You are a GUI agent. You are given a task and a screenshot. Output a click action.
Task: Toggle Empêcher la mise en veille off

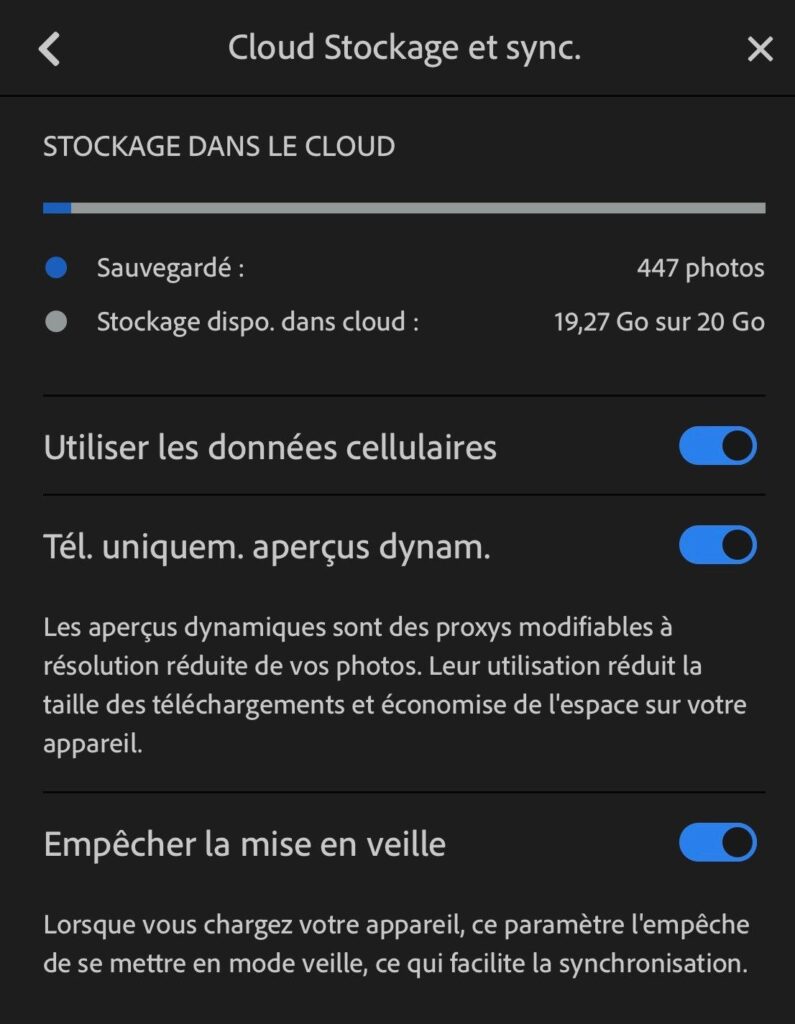click(717, 843)
